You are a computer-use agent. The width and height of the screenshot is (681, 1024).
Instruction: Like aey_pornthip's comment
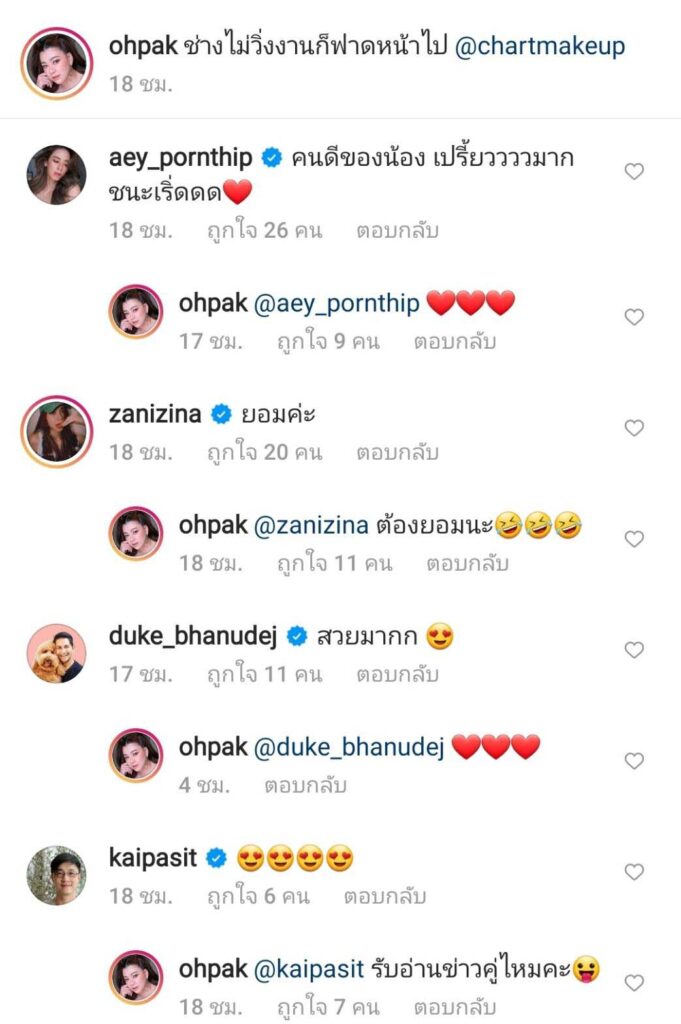(x=633, y=172)
